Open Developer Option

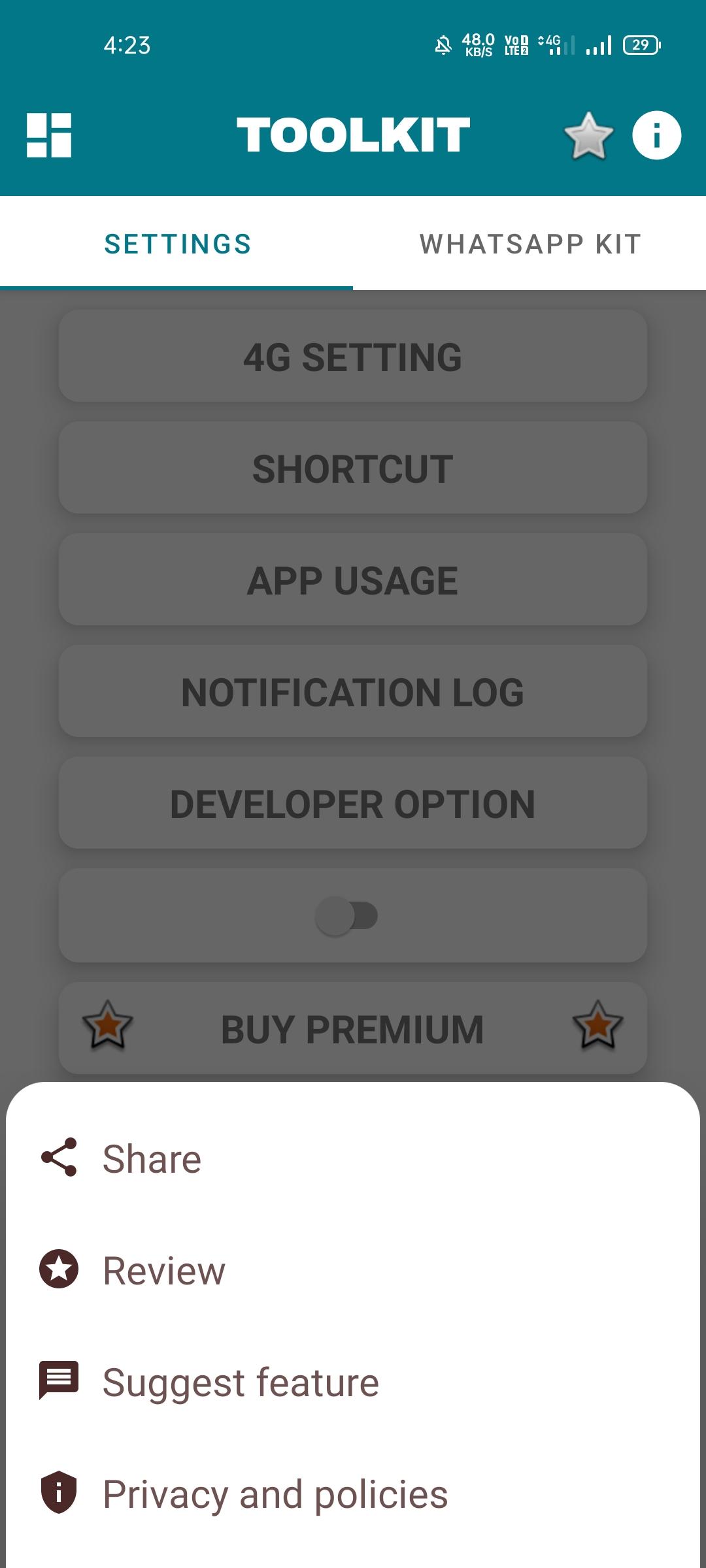point(353,804)
